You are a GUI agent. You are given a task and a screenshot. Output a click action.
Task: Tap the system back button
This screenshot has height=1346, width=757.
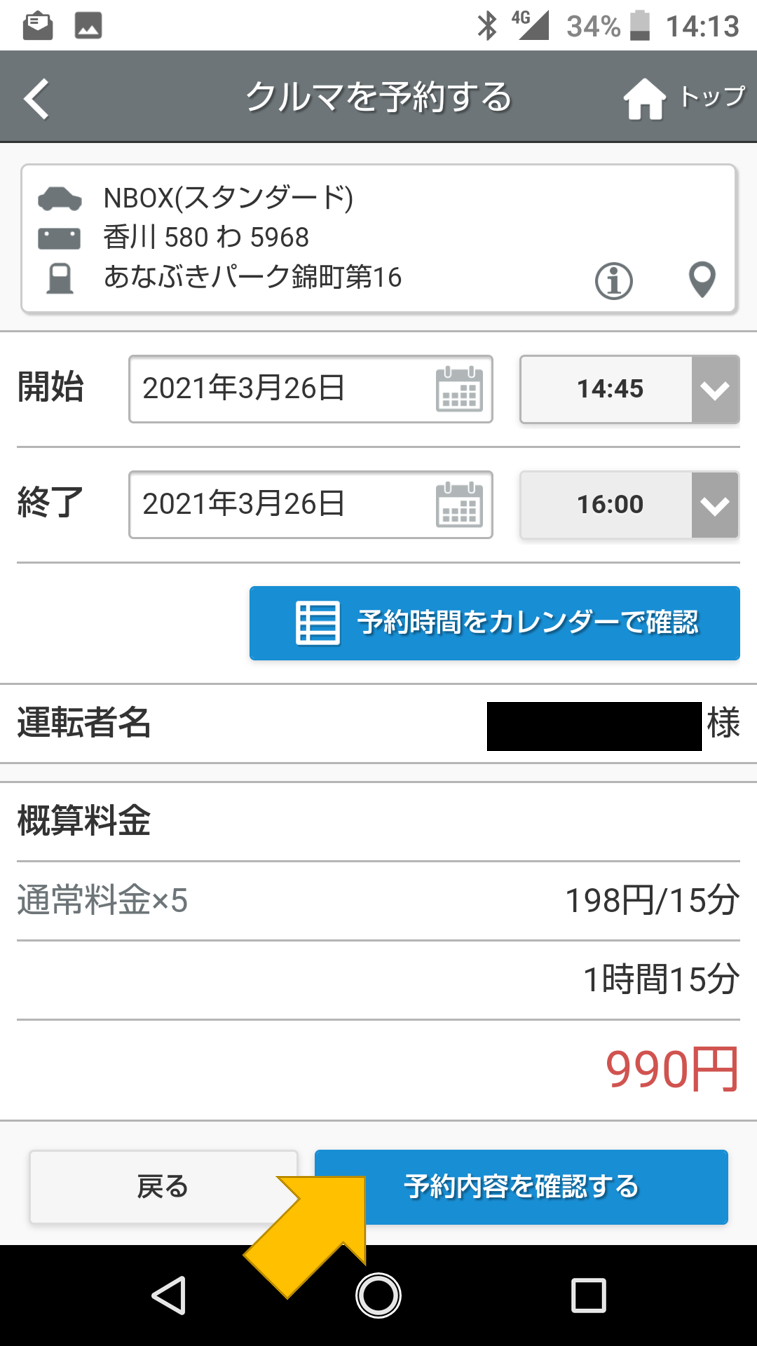(168, 1296)
